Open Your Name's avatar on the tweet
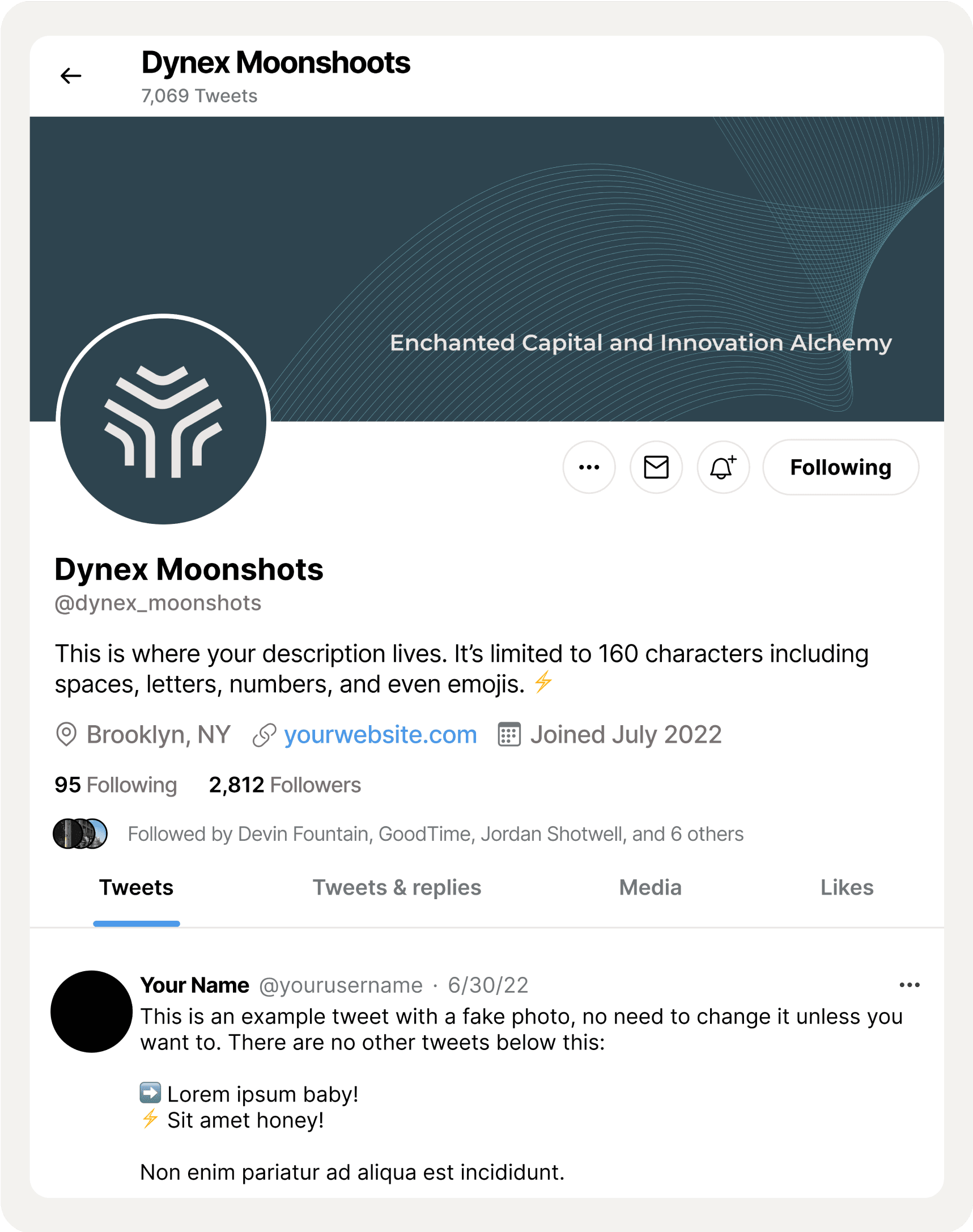 [91, 1011]
